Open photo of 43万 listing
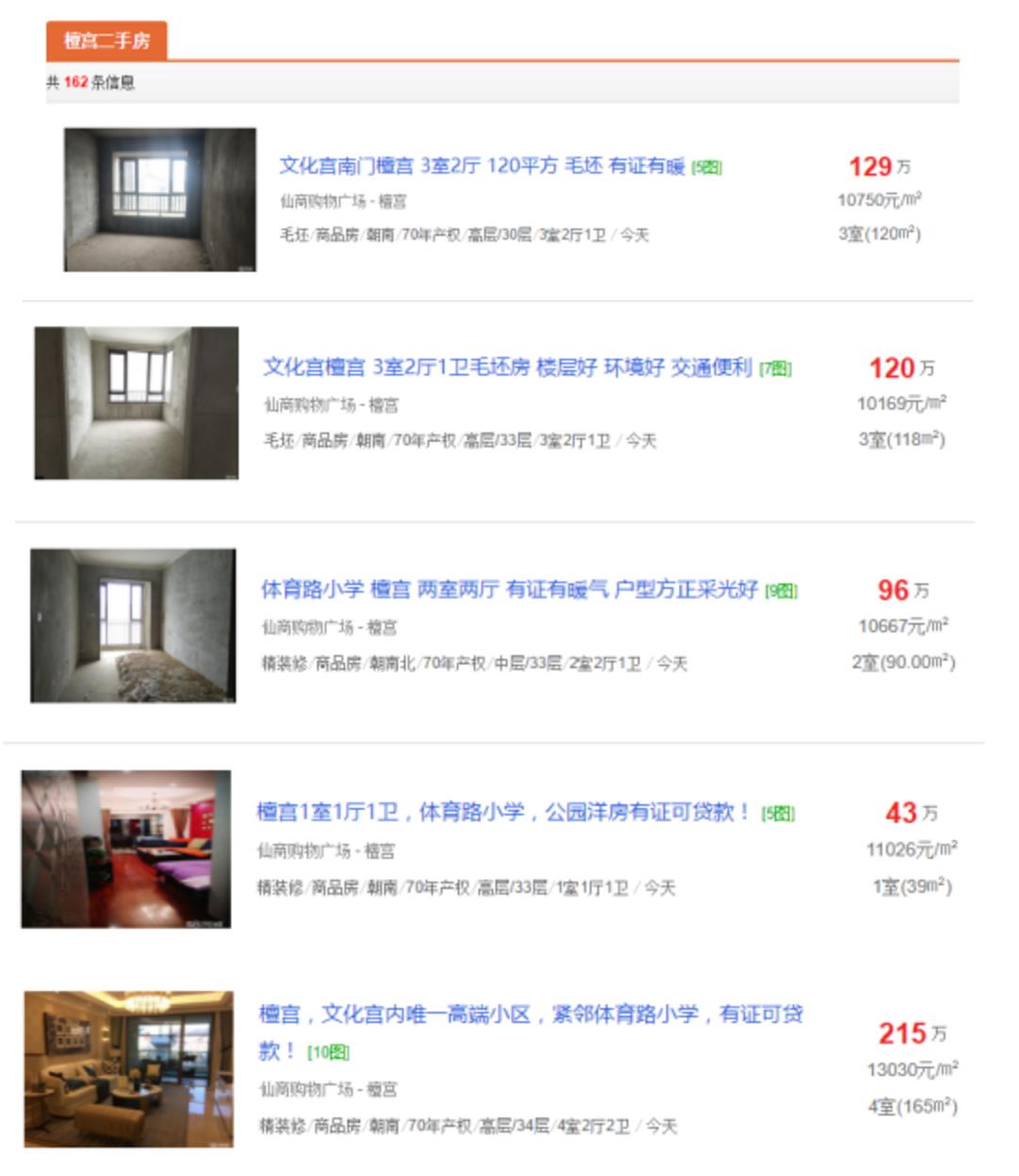This screenshot has height=1176, width=1019. click(x=126, y=849)
